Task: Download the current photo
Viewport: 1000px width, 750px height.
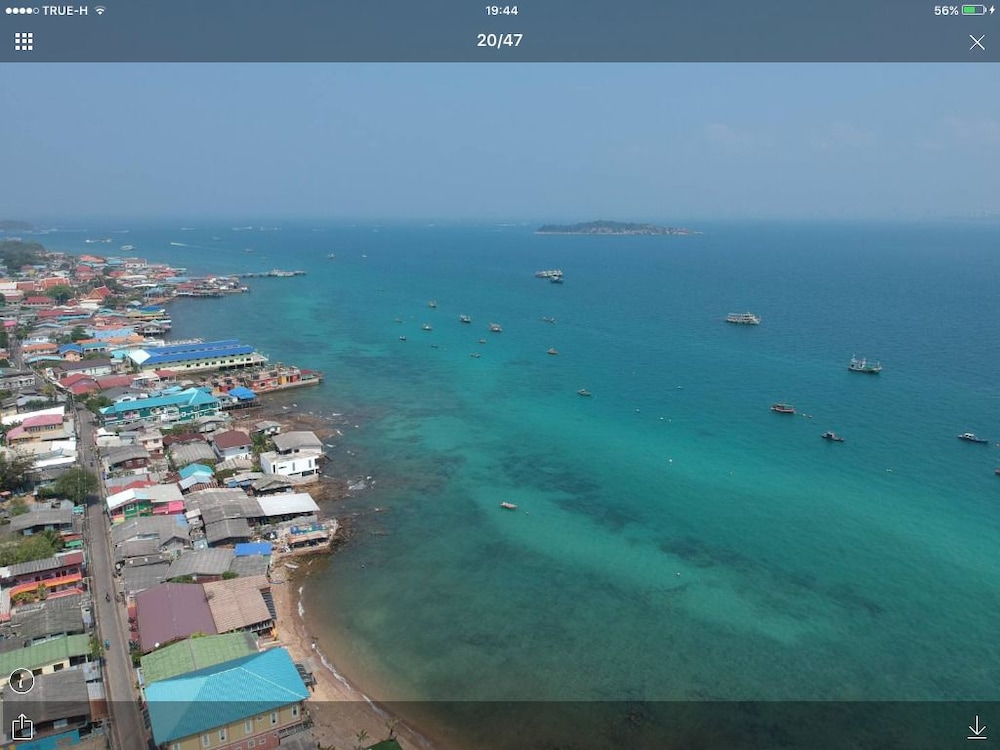Action: tap(977, 727)
